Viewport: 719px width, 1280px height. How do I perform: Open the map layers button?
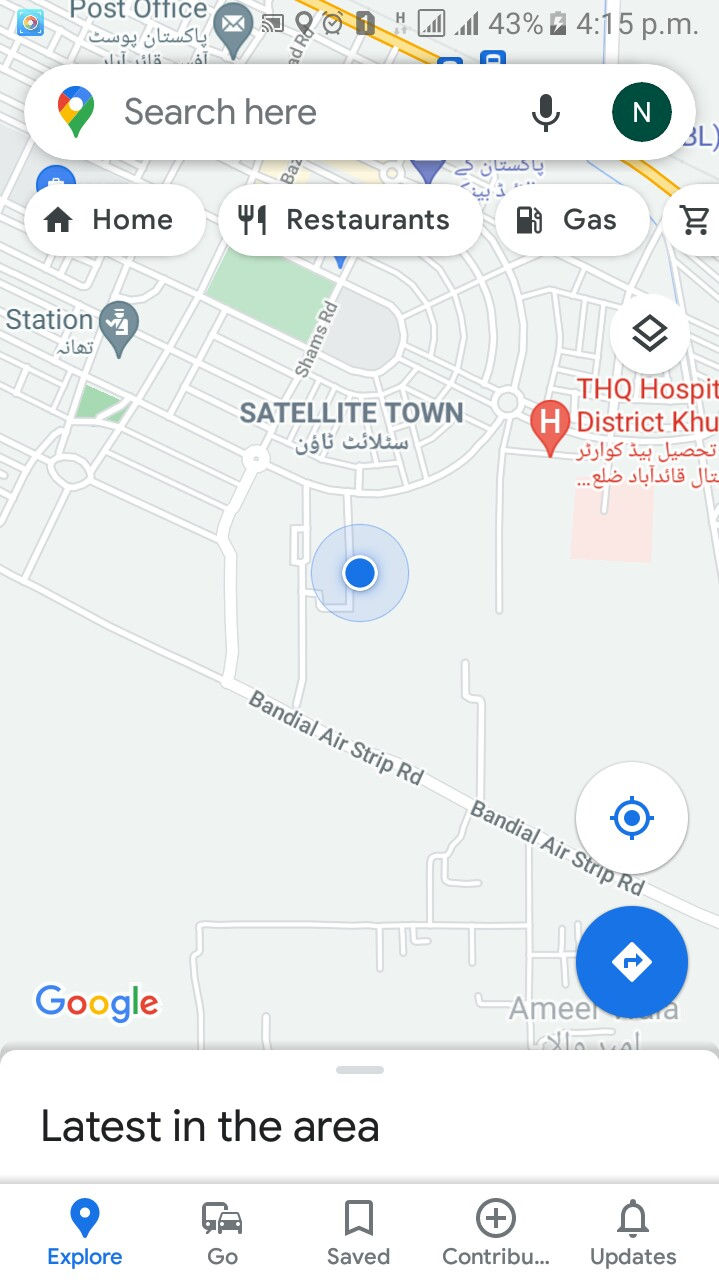(x=650, y=334)
